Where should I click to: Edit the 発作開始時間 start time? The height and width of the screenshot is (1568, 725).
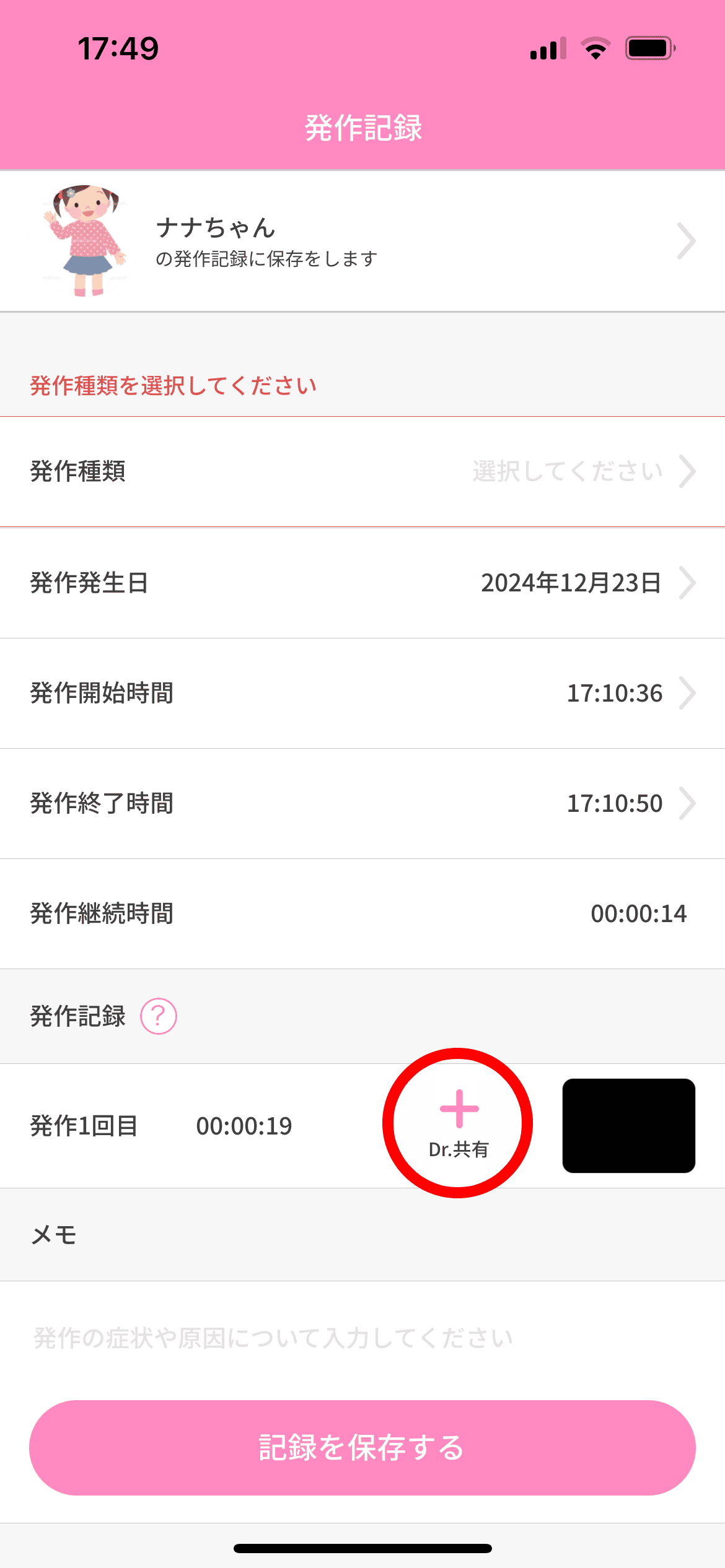362,693
